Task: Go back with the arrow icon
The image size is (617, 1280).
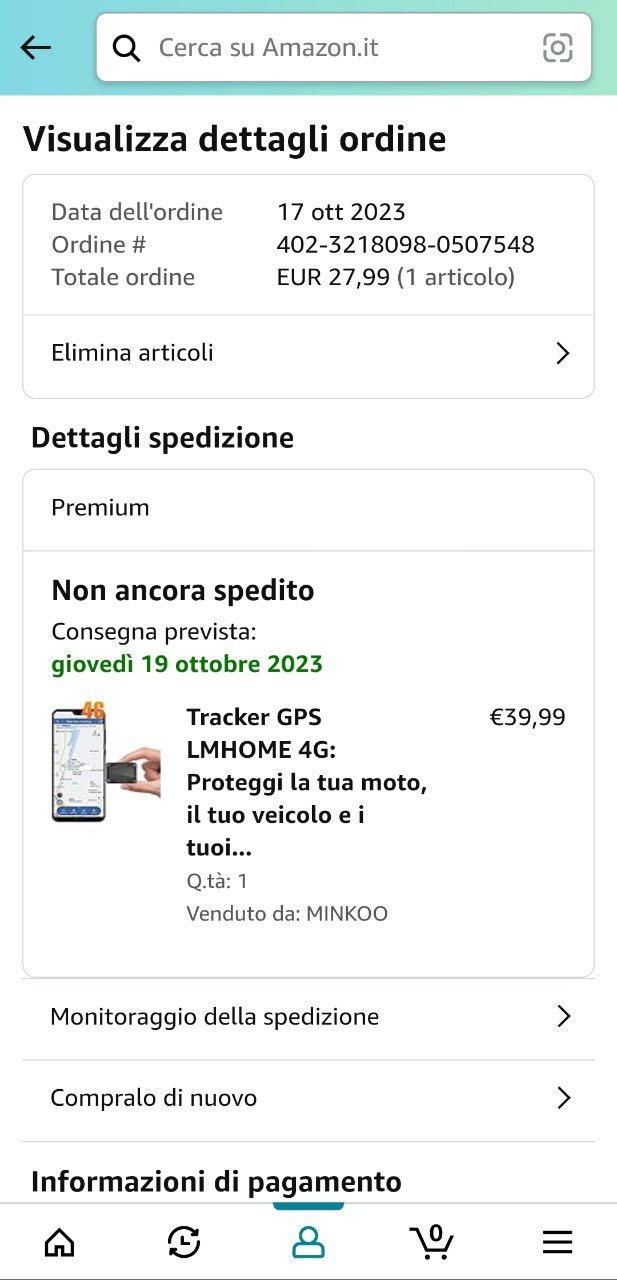Action: tap(36, 47)
